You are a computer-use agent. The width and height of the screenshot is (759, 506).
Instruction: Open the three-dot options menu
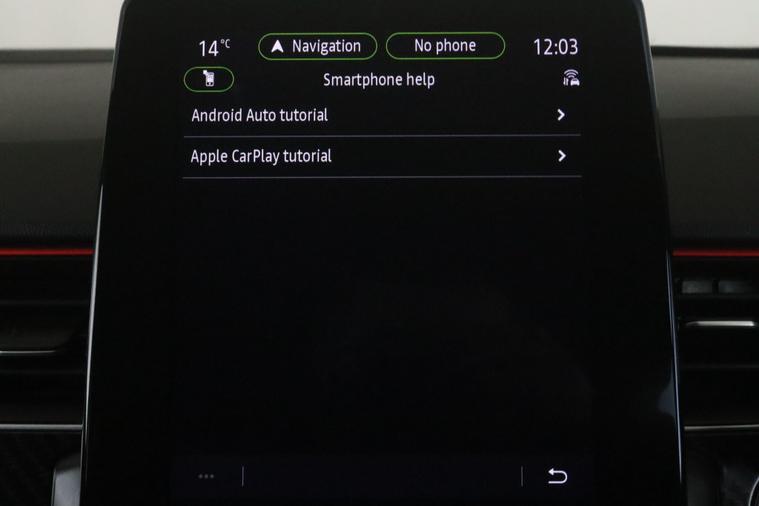(x=206, y=476)
